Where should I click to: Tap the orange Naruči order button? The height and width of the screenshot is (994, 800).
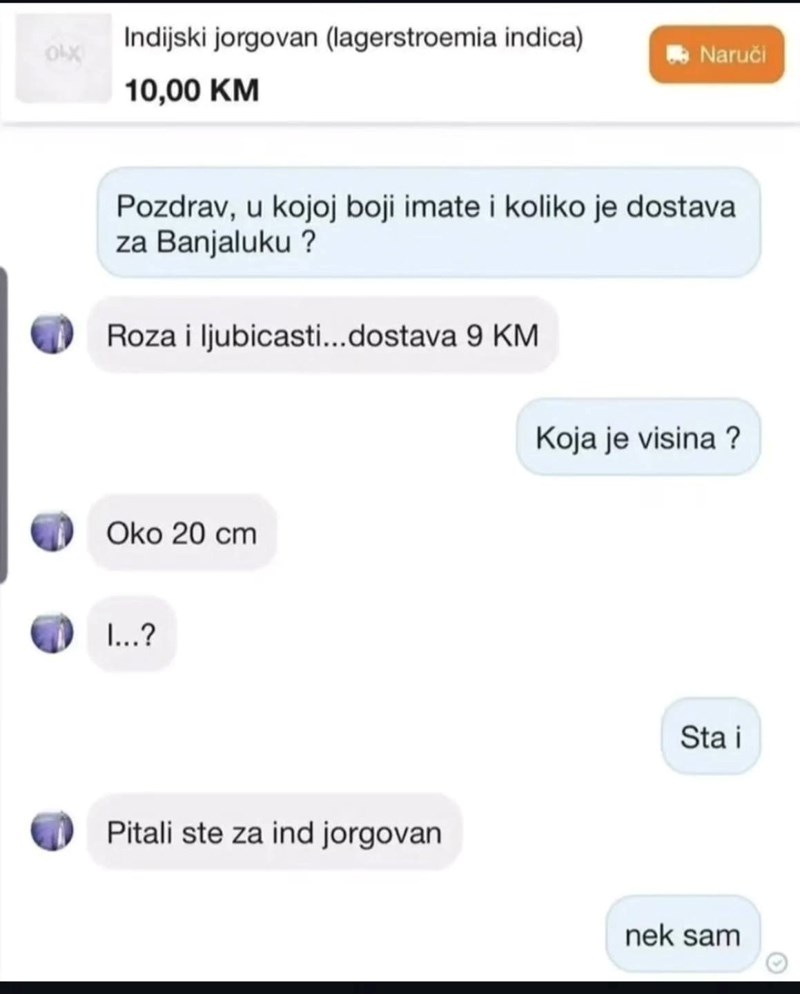[x=714, y=54]
